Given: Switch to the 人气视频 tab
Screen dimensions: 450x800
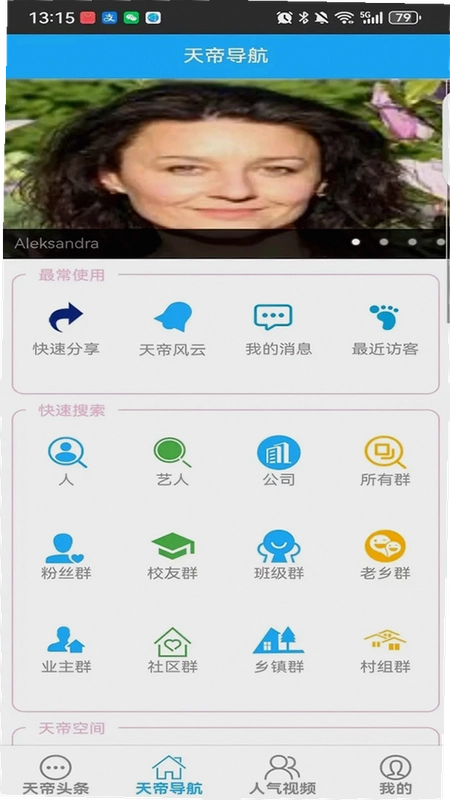Looking at the screenshot, I should coord(282,774).
